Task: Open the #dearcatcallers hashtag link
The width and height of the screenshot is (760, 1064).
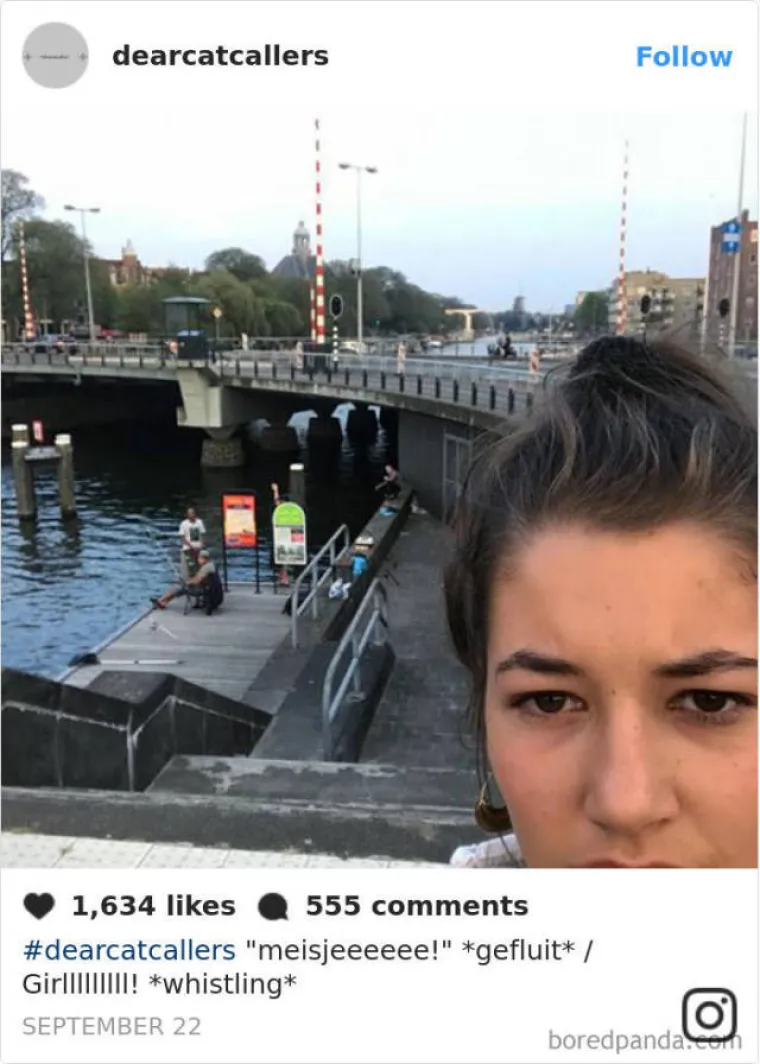Action: pyautogui.click(x=129, y=950)
